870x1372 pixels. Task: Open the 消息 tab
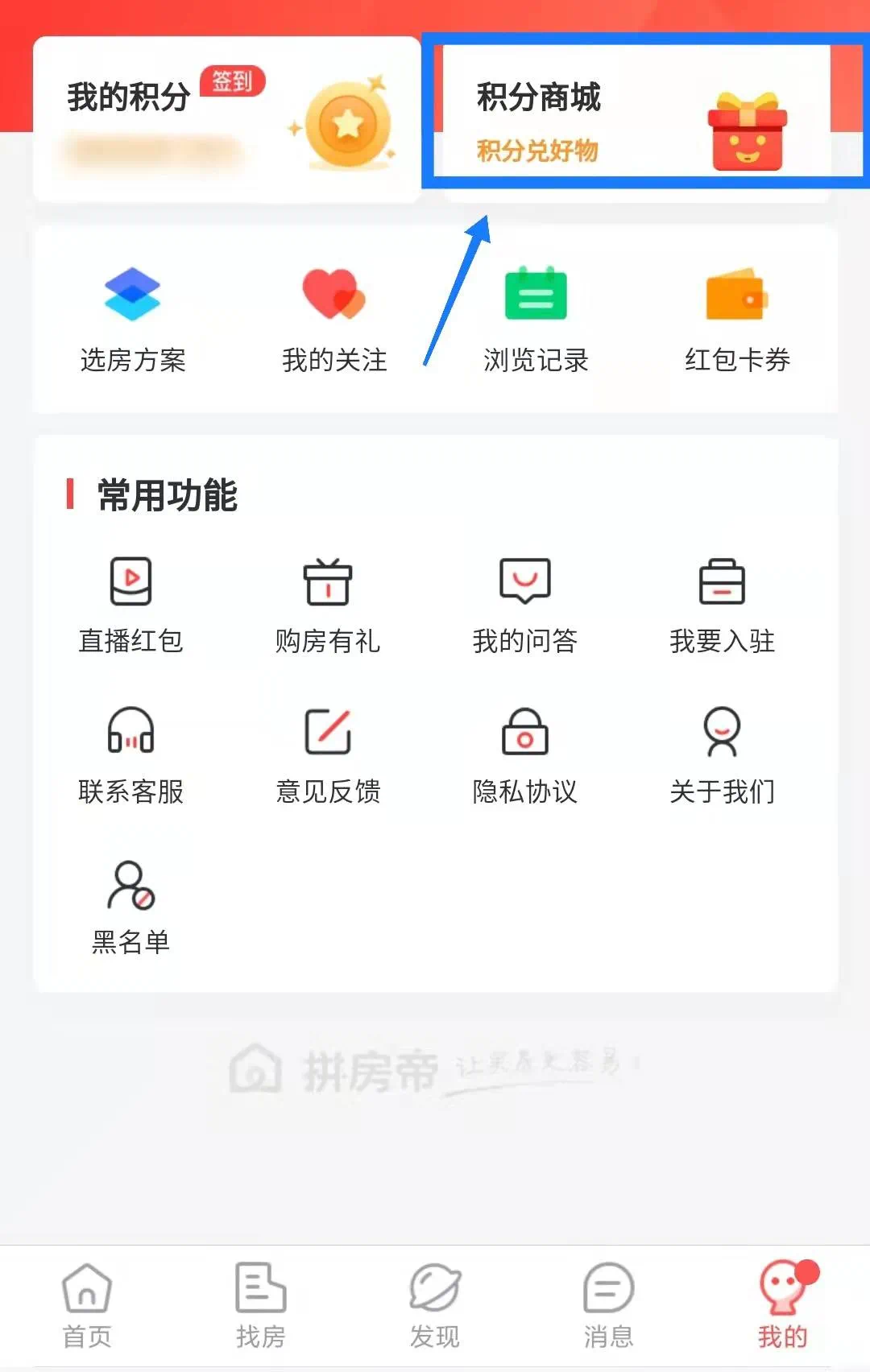(x=608, y=1306)
